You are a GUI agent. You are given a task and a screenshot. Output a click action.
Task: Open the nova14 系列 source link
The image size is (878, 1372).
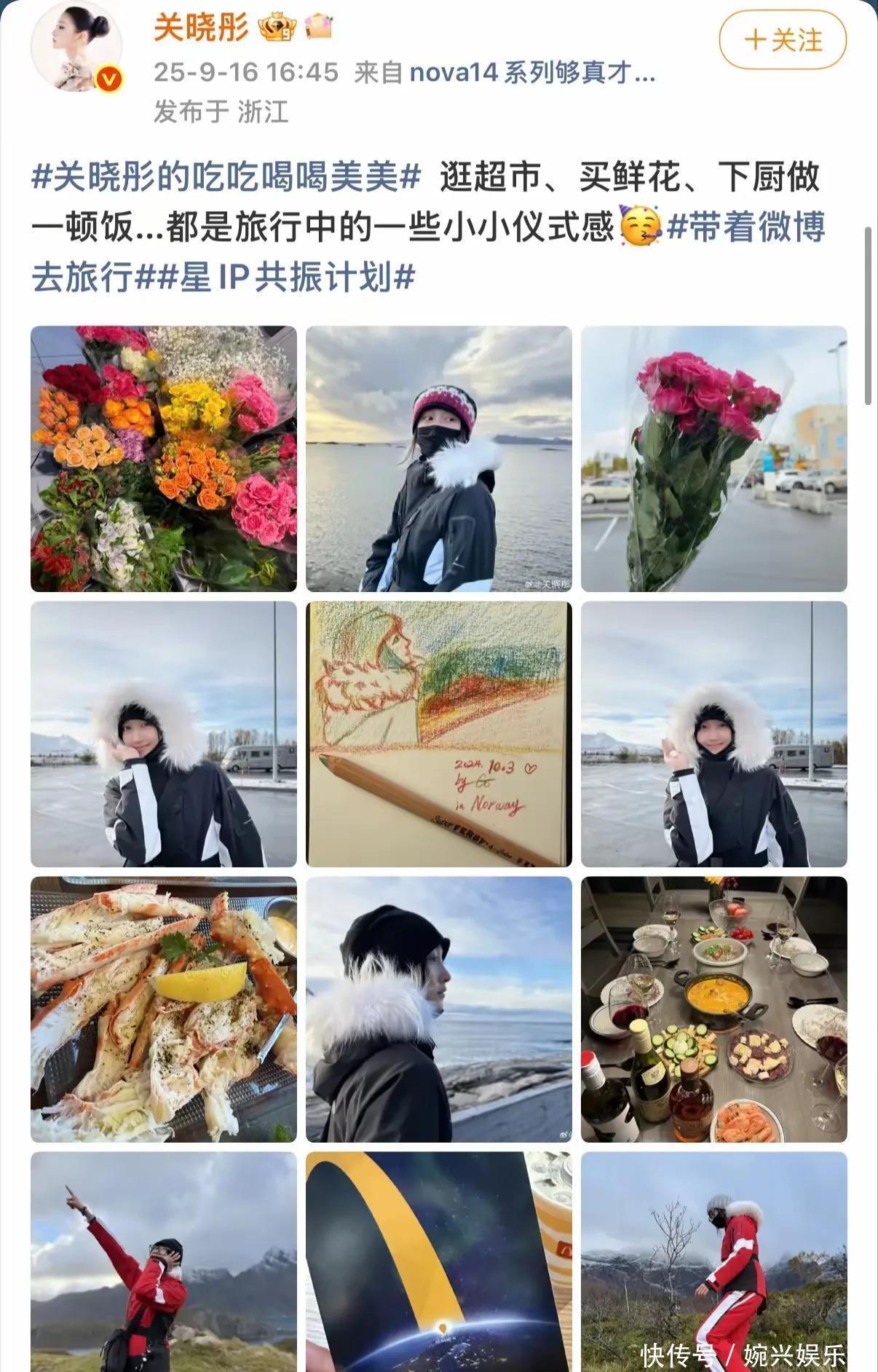point(531,72)
